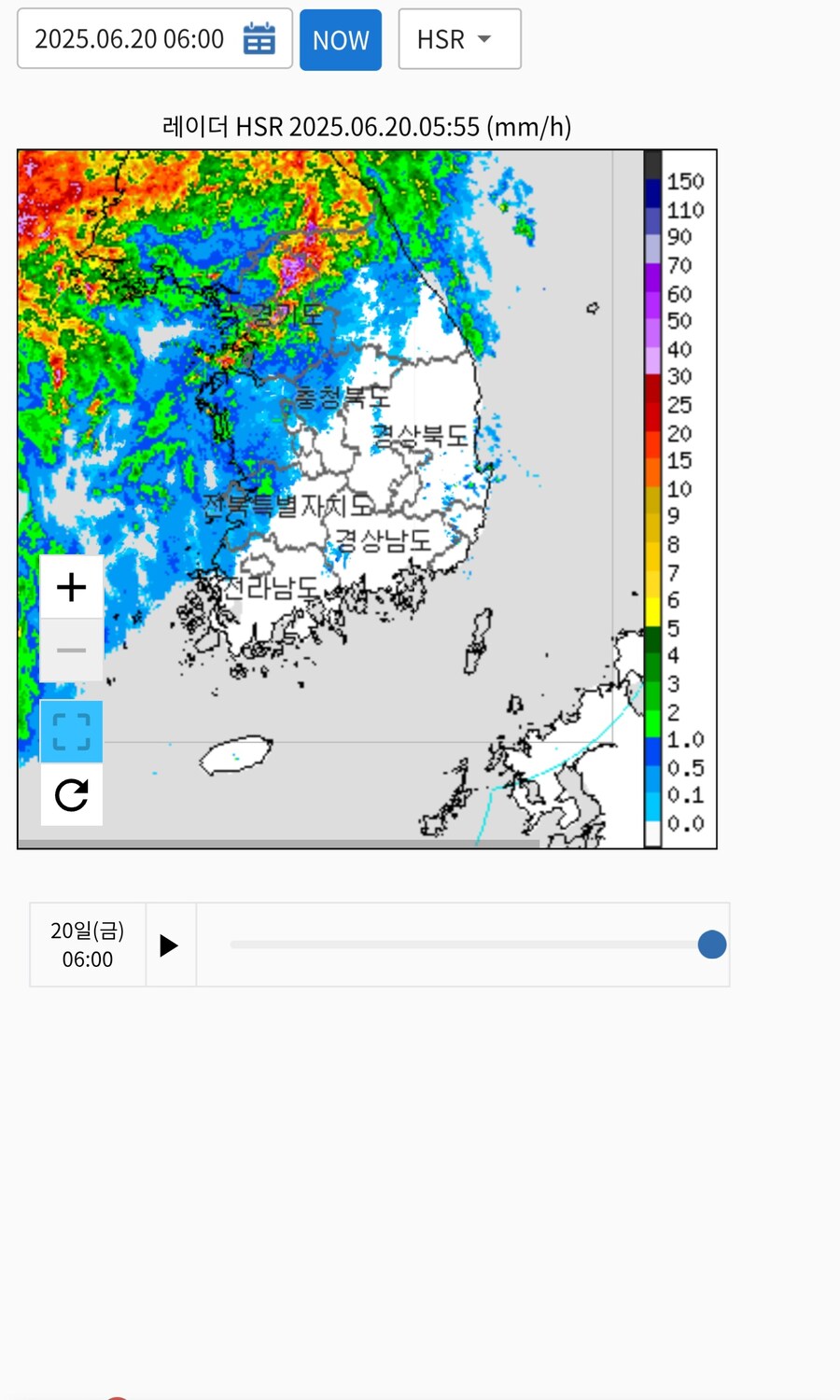Reset the radar map view
Image resolution: width=840 pixels, height=1400 pixels.
[72, 795]
